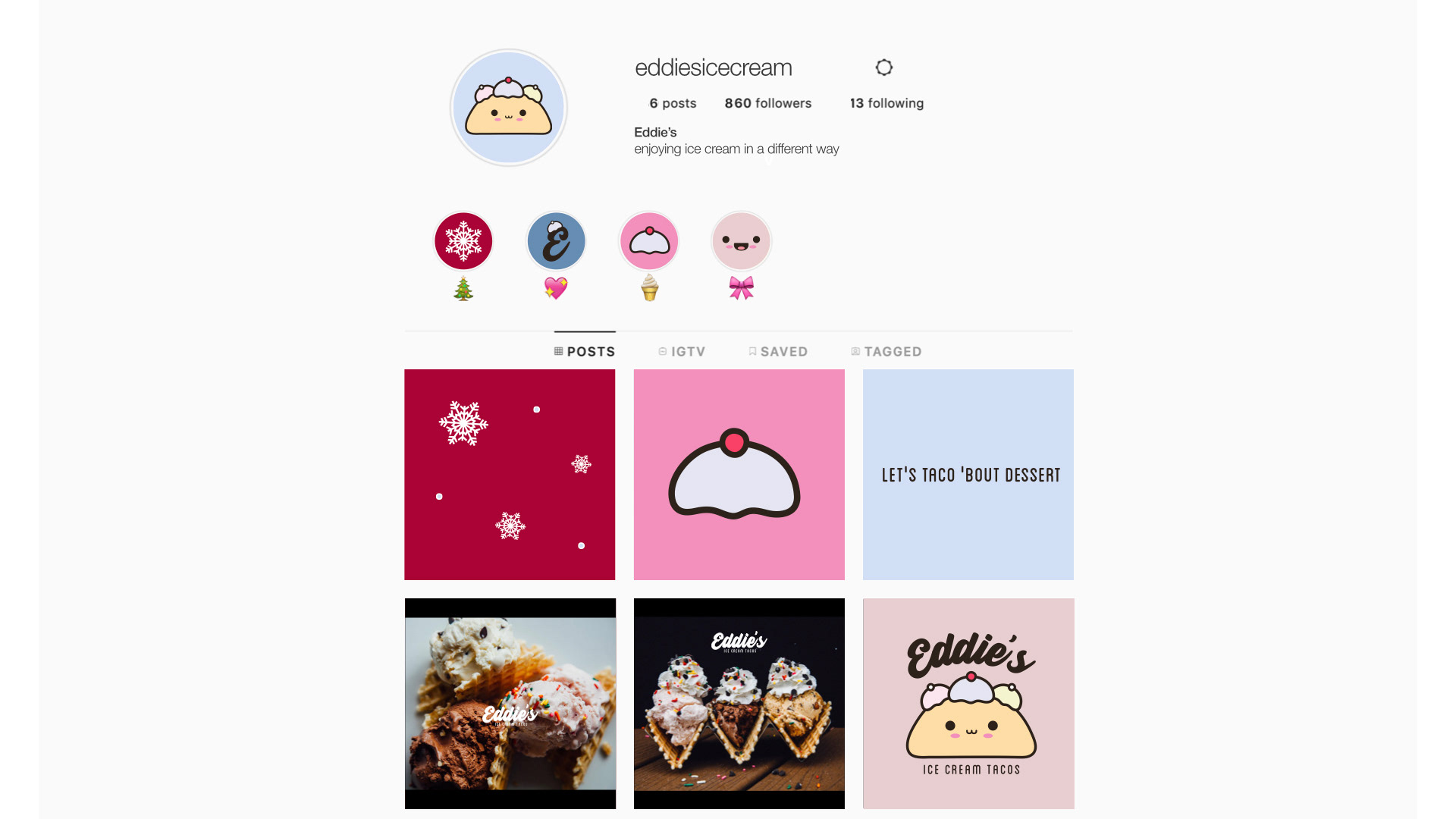This screenshot has width=1456, height=819.
Task: Open the close-up waffle taco photo post
Action: (x=510, y=704)
